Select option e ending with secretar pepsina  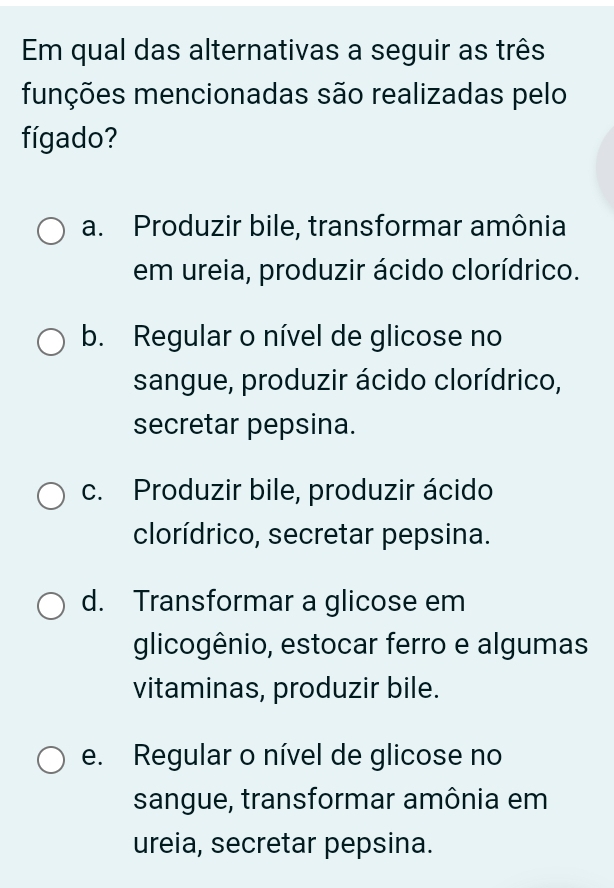51,761
